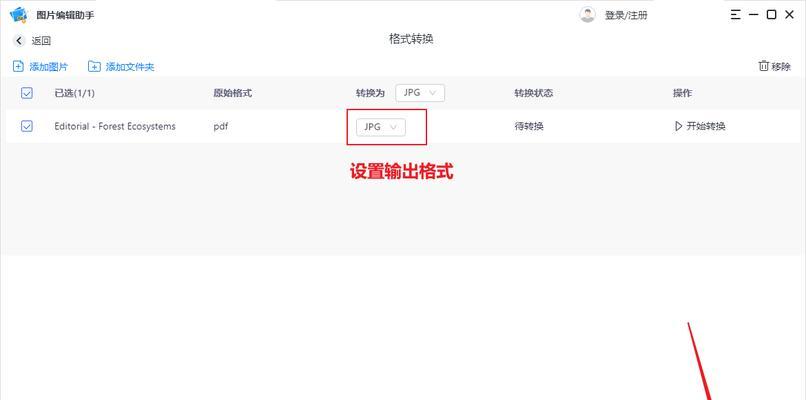Image resolution: width=806 pixels, height=400 pixels.
Task: Maximize the window
Action: 771,14
